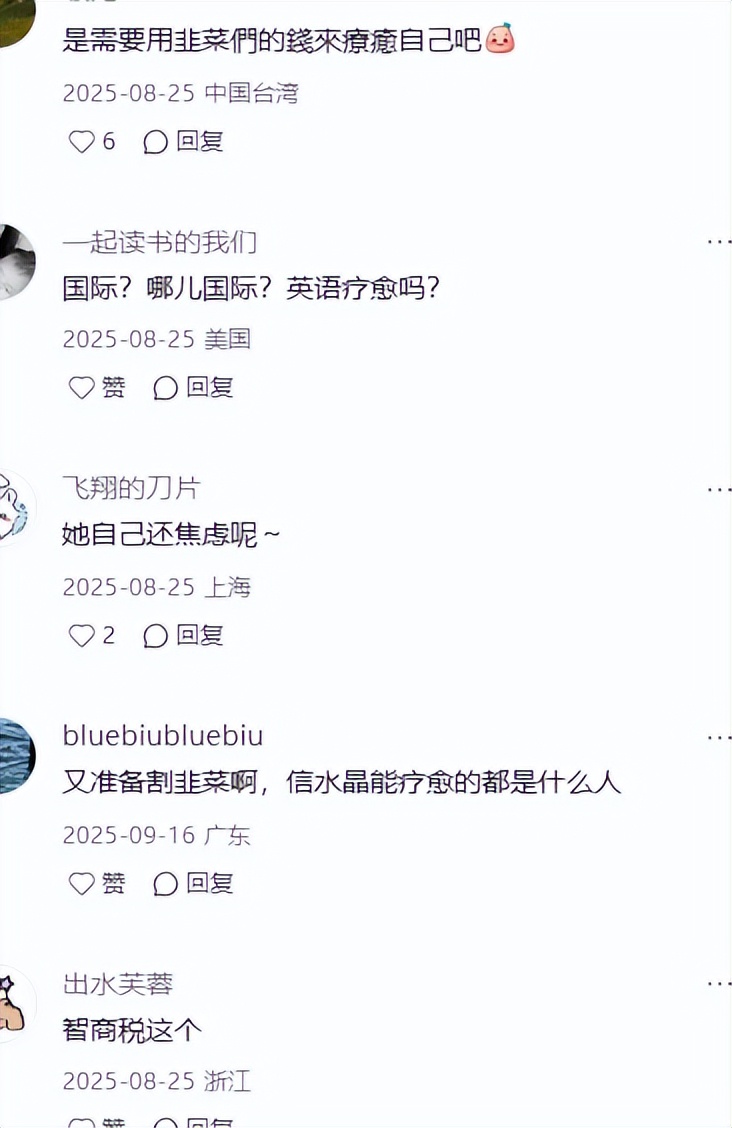Open more options for bluebiubluebiu's comment
The width and height of the screenshot is (732, 1128).
pos(719,738)
